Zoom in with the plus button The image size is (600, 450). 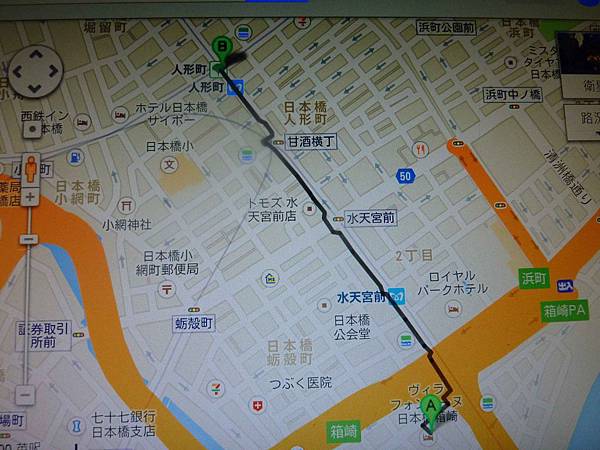coord(29,198)
